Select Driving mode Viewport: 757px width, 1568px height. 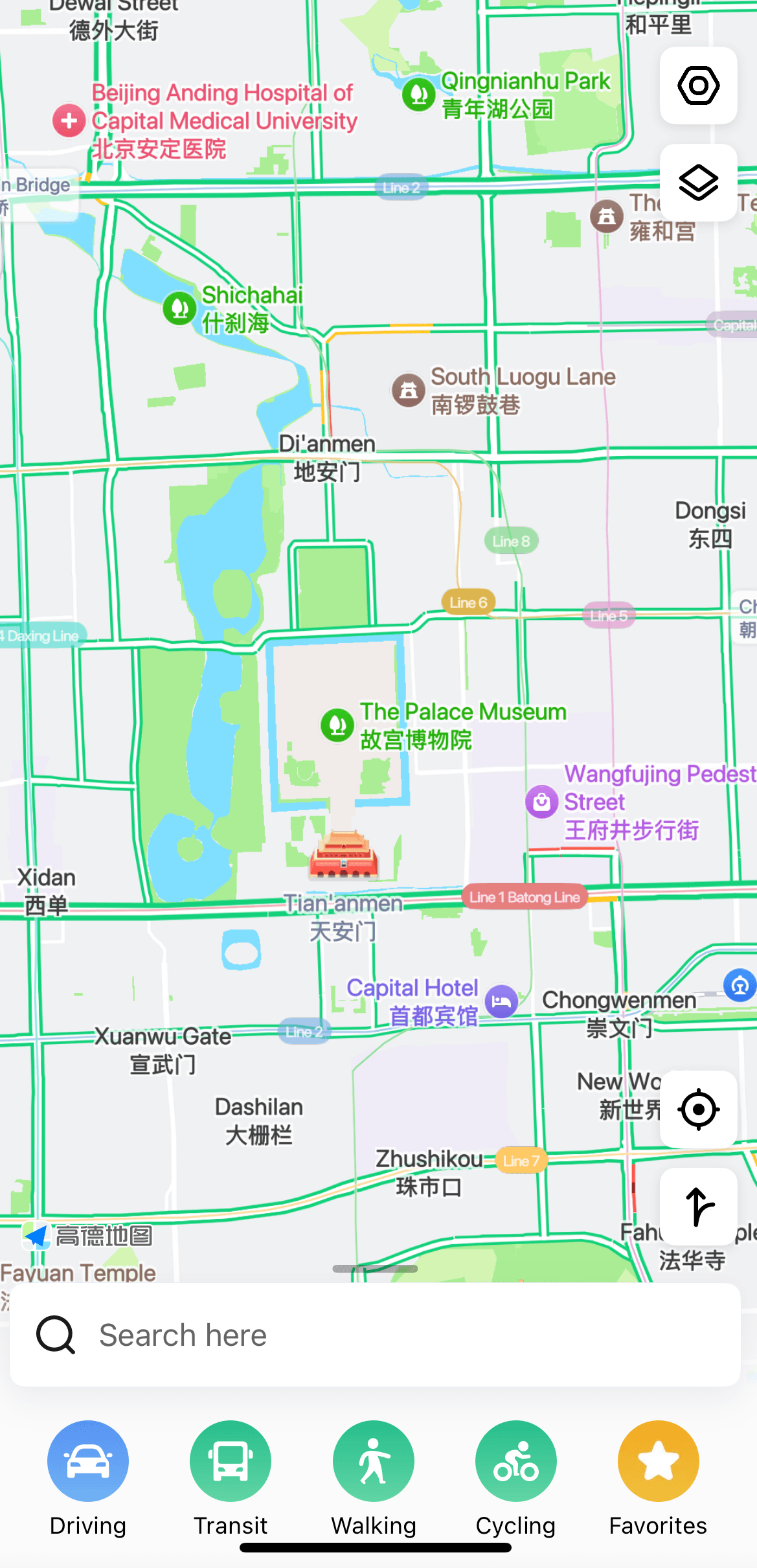(88, 1461)
